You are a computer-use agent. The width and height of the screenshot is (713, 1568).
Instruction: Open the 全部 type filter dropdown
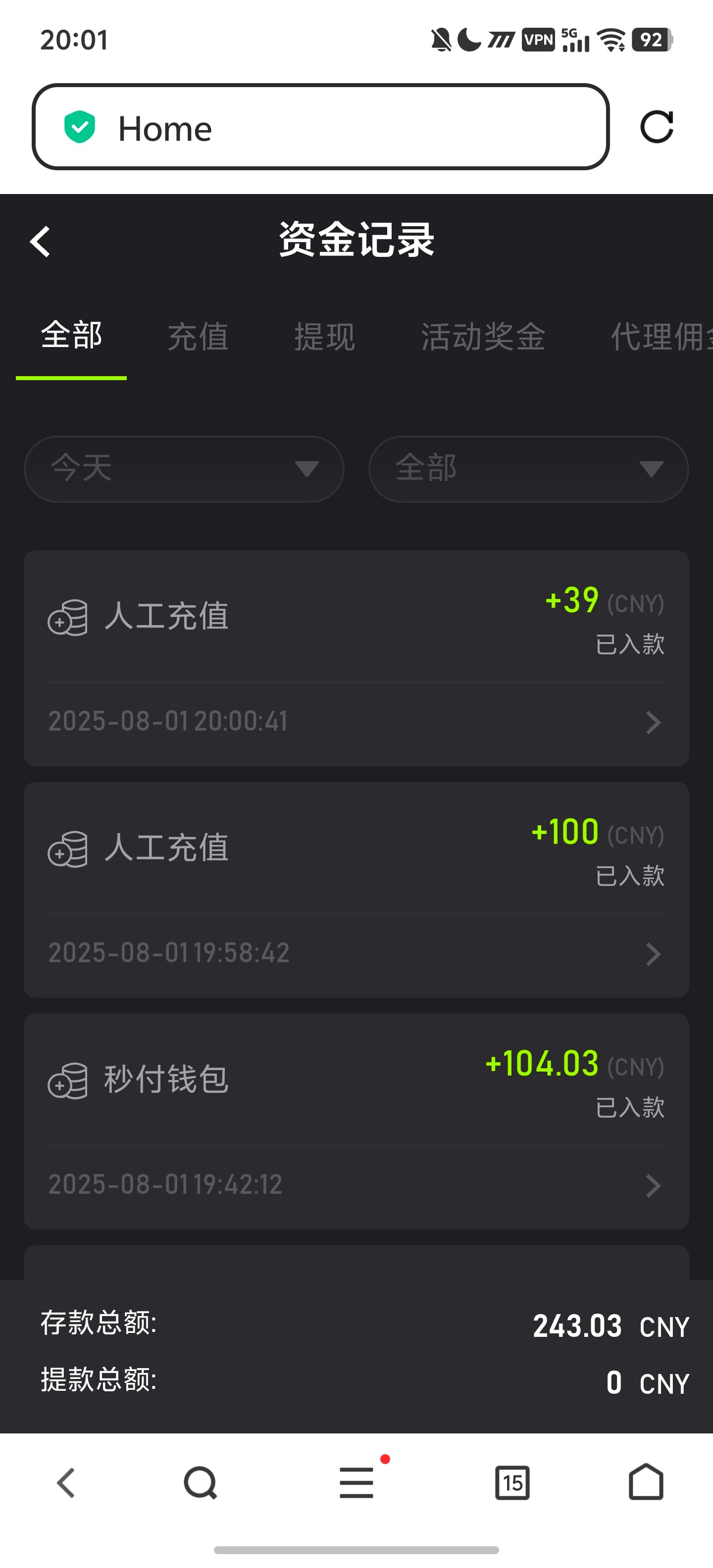click(x=527, y=469)
